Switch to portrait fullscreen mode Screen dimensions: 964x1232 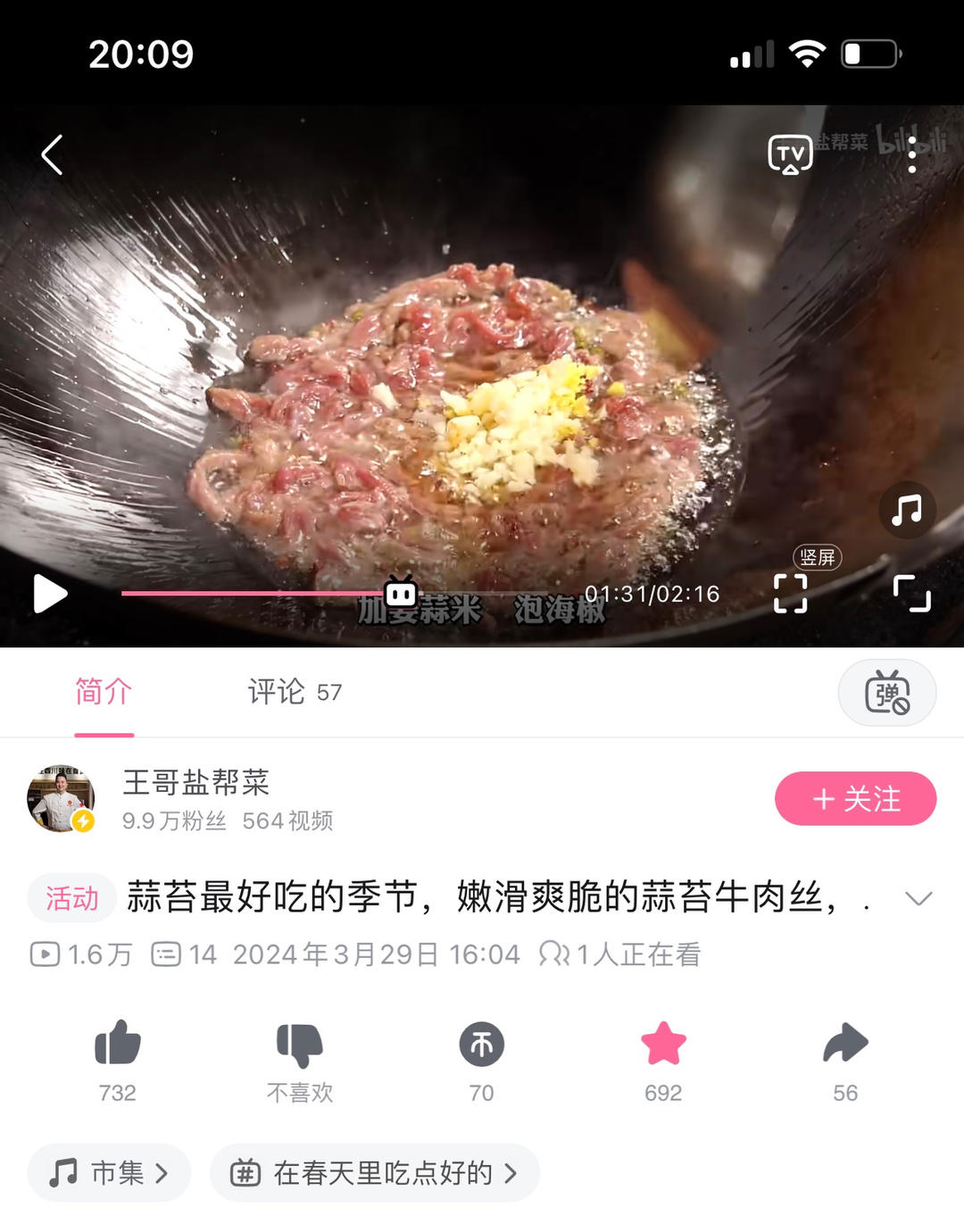[x=790, y=593]
